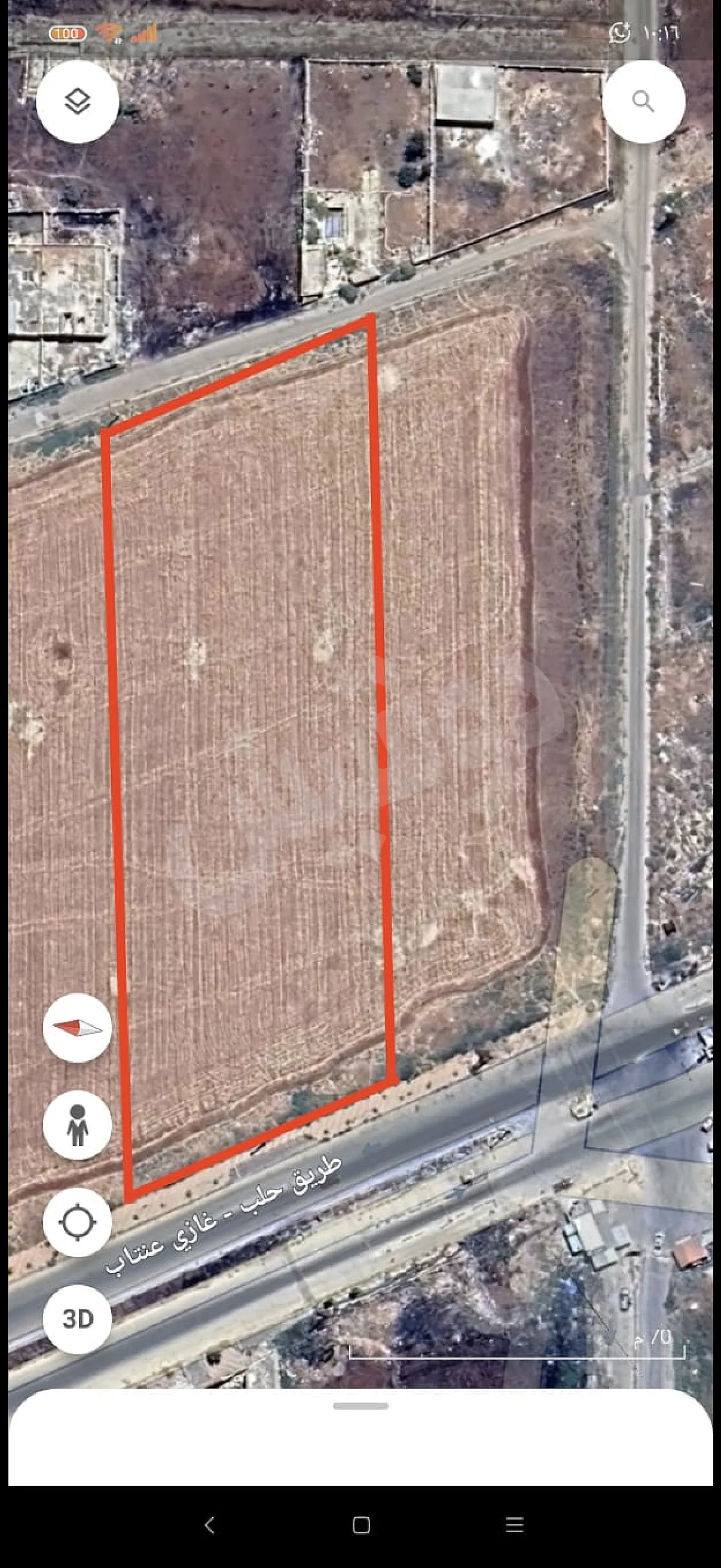Open the map layers button
721x1568 pixels.
pyautogui.click(x=77, y=102)
